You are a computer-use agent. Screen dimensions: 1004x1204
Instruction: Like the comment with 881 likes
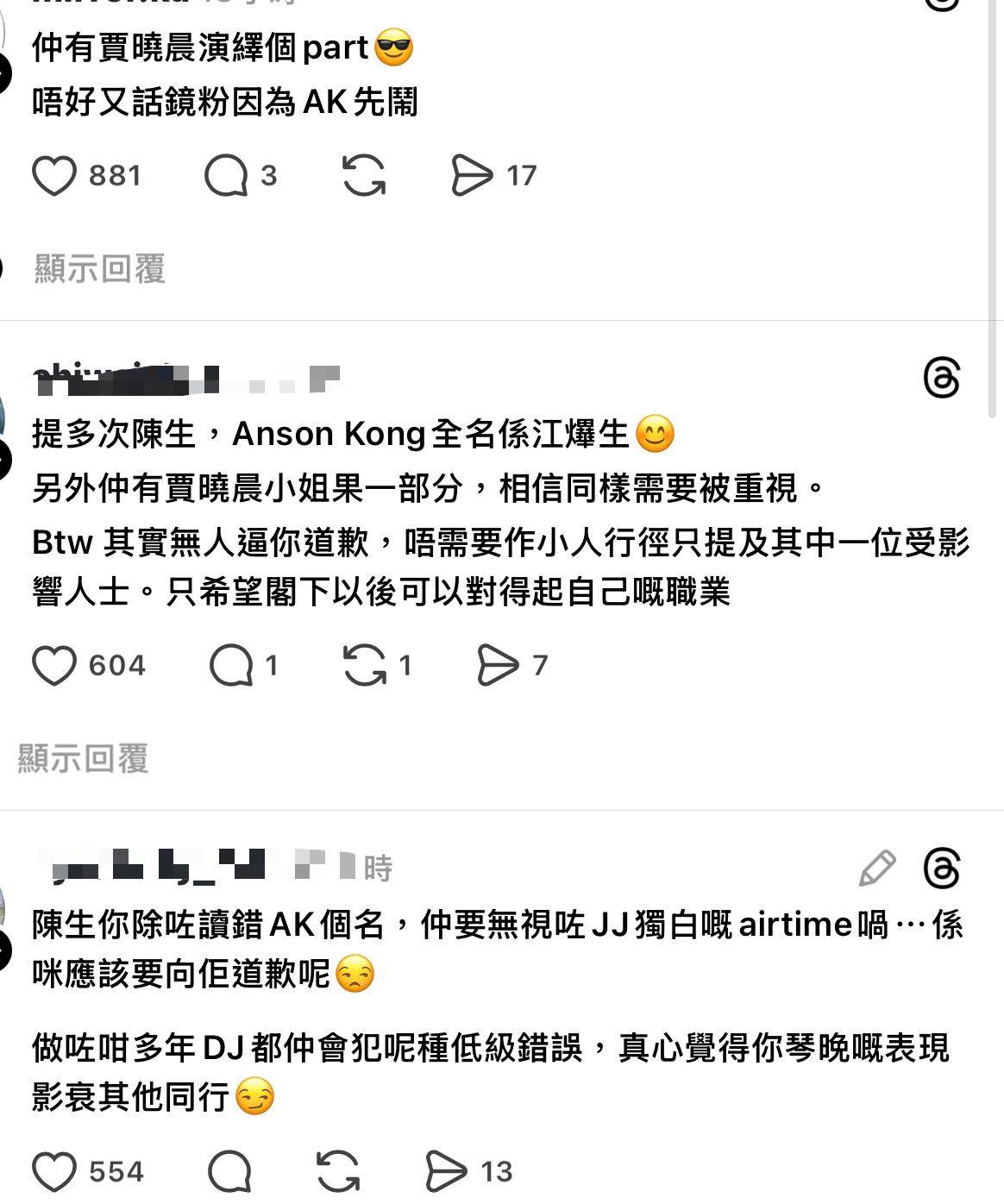(54, 176)
